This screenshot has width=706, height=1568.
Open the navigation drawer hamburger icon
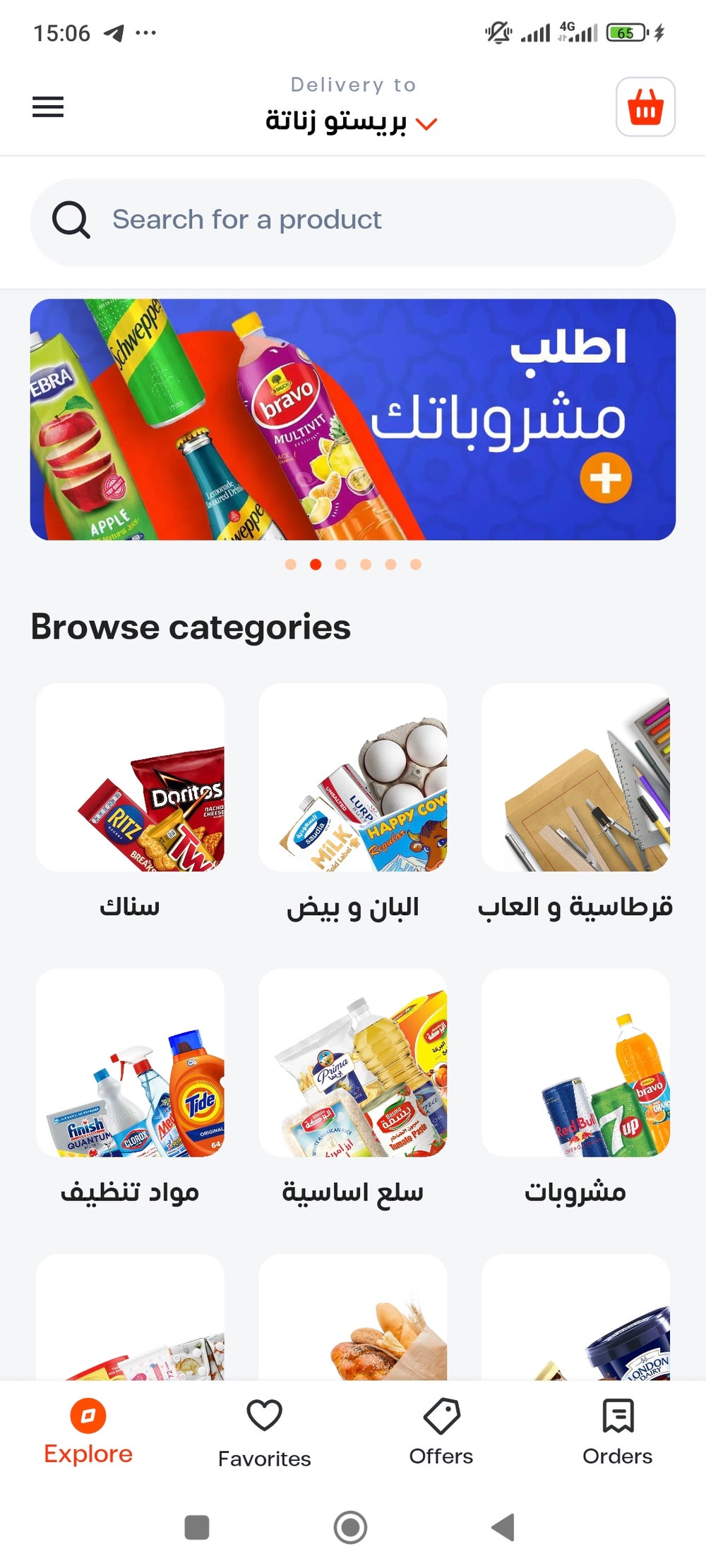pyautogui.click(x=47, y=107)
